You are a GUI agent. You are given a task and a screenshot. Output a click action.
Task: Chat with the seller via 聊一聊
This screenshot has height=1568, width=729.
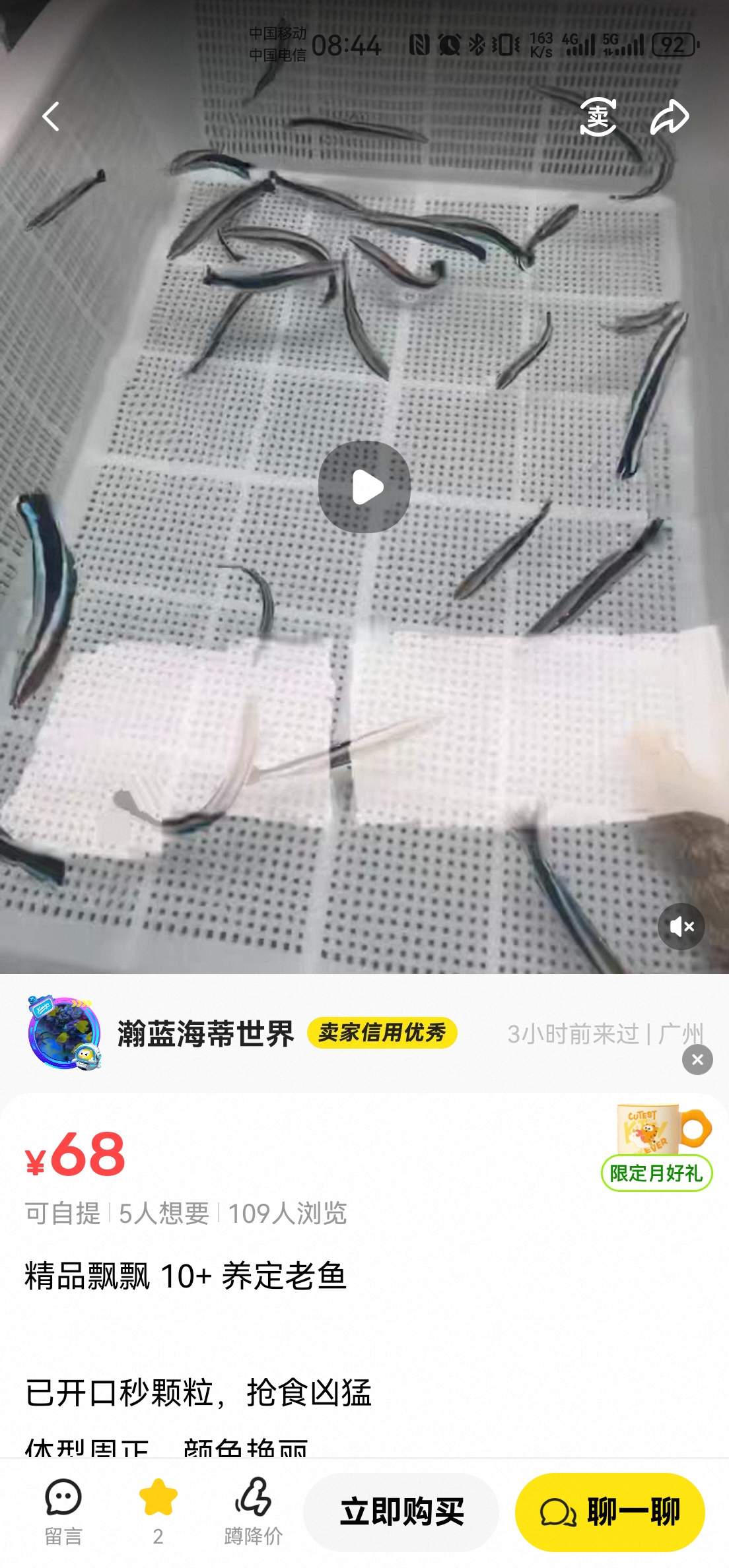click(x=609, y=1512)
